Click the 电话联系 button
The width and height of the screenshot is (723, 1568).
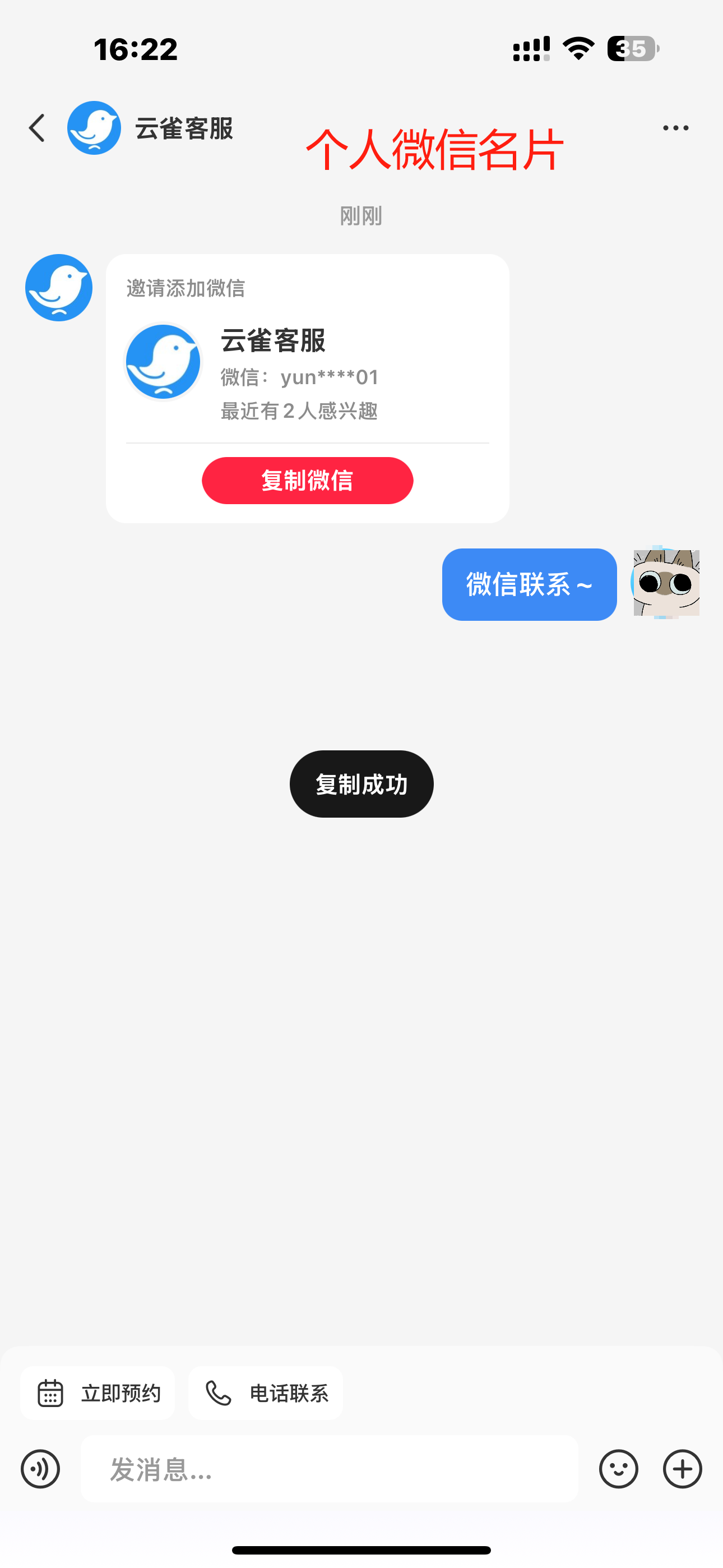pyautogui.click(x=265, y=1392)
